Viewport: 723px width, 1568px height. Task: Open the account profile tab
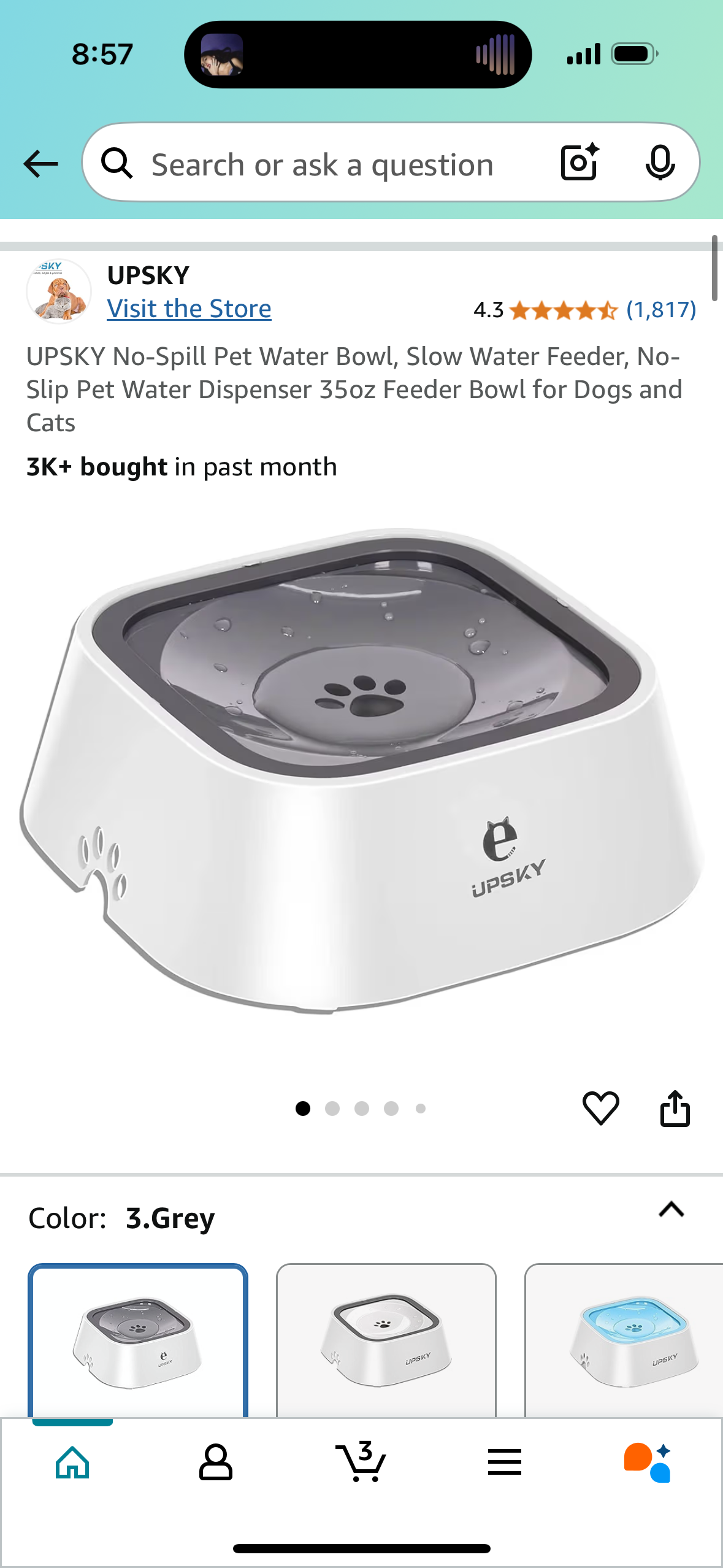click(215, 1462)
